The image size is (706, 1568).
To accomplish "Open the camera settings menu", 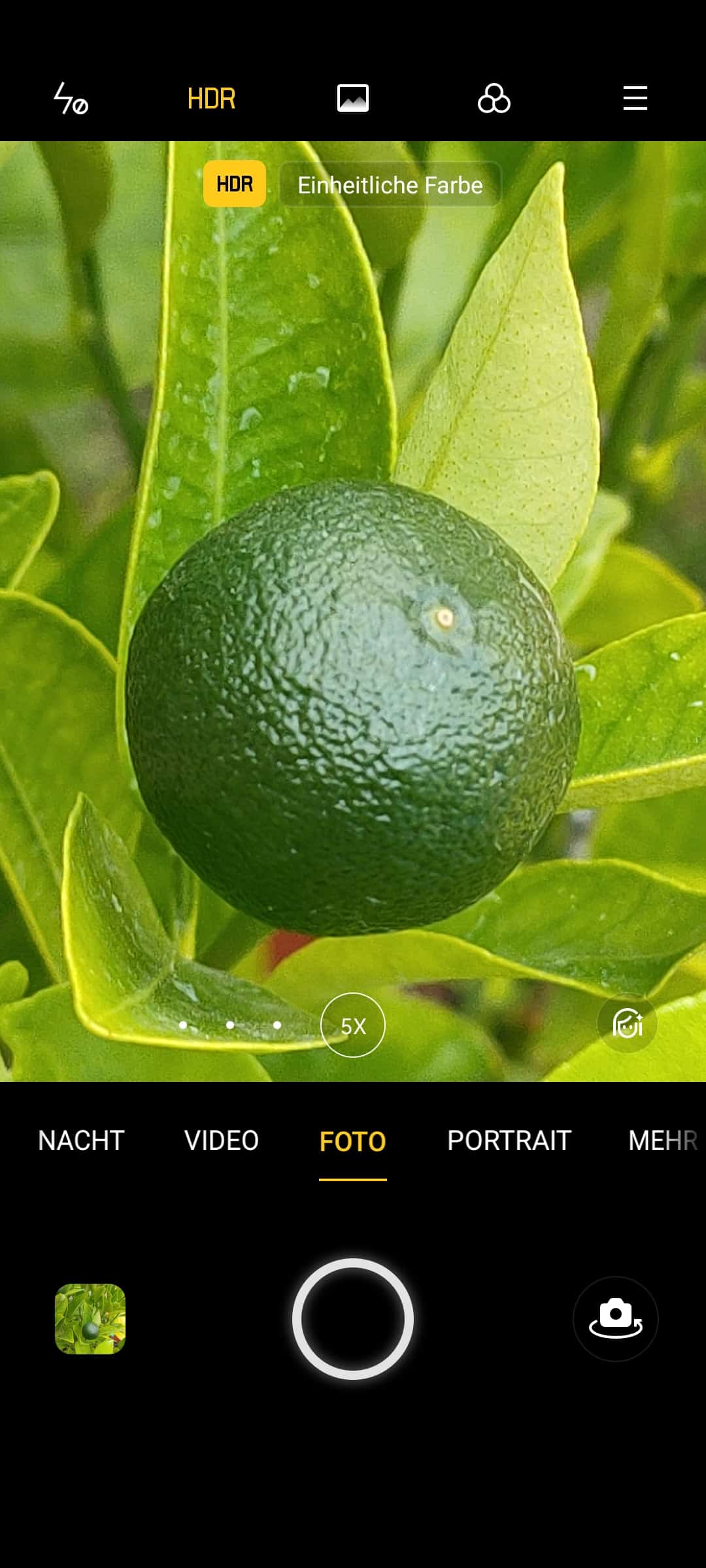I will (x=635, y=99).
